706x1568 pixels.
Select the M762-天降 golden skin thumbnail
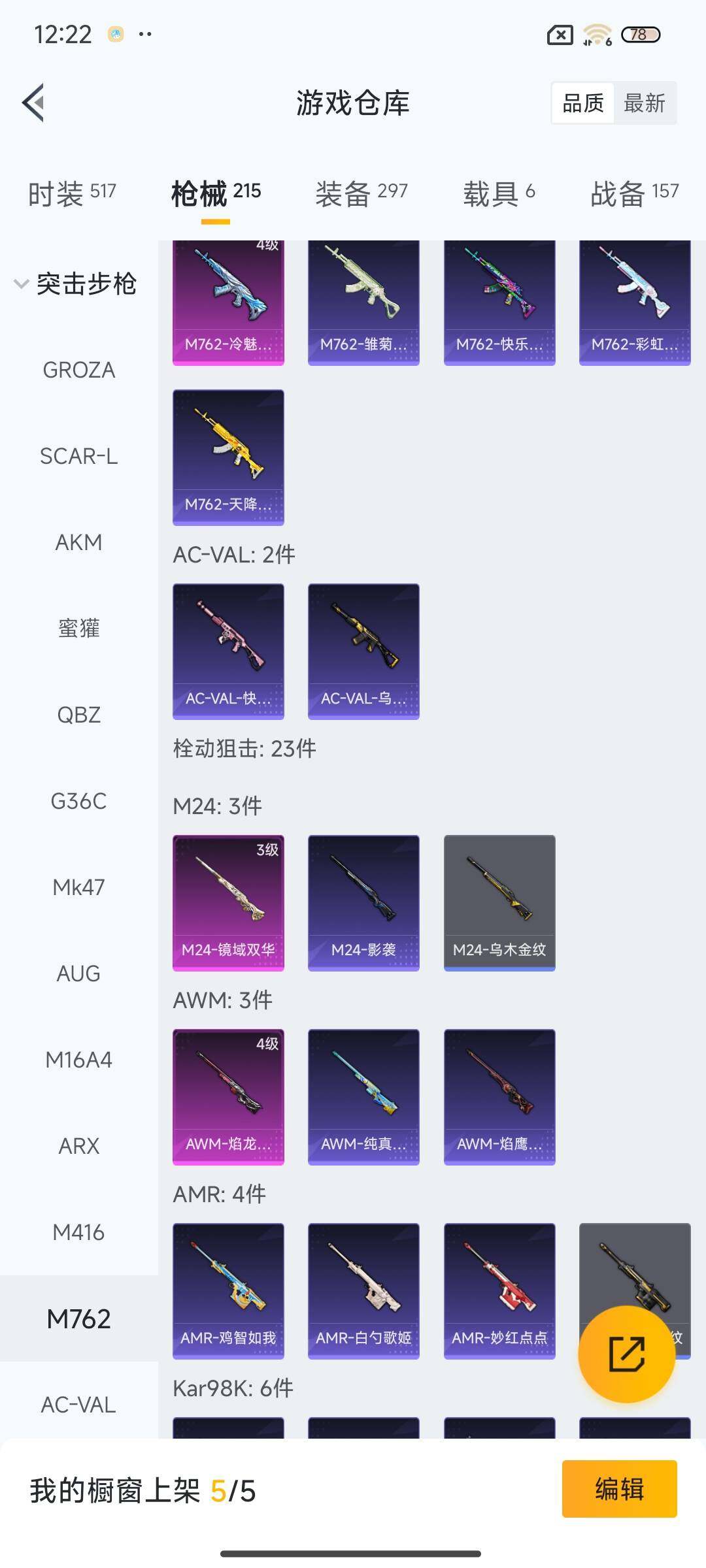228,457
